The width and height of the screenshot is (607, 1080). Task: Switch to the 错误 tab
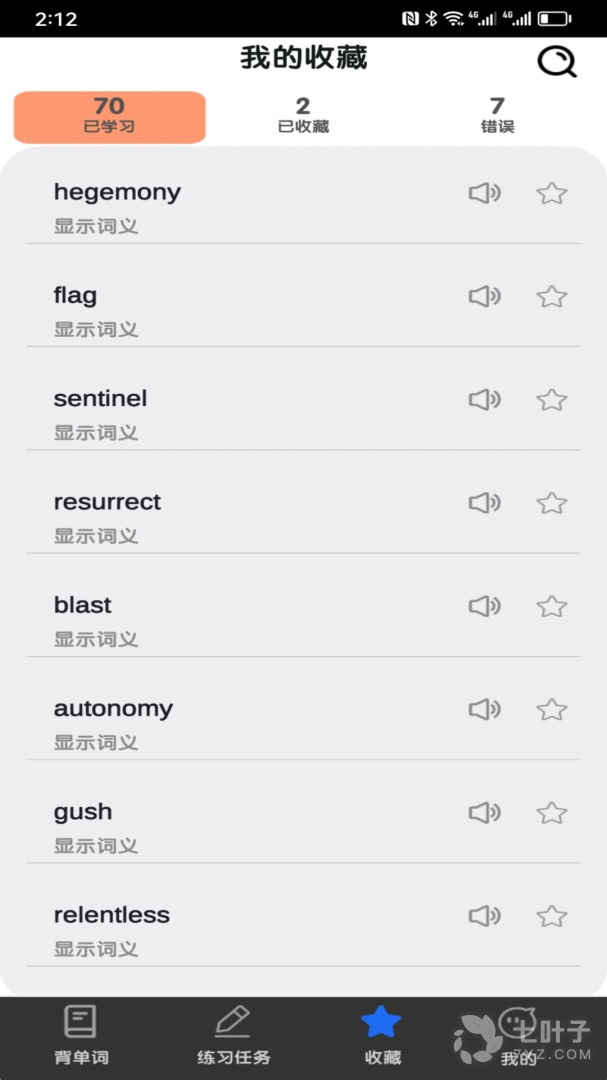click(x=497, y=116)
